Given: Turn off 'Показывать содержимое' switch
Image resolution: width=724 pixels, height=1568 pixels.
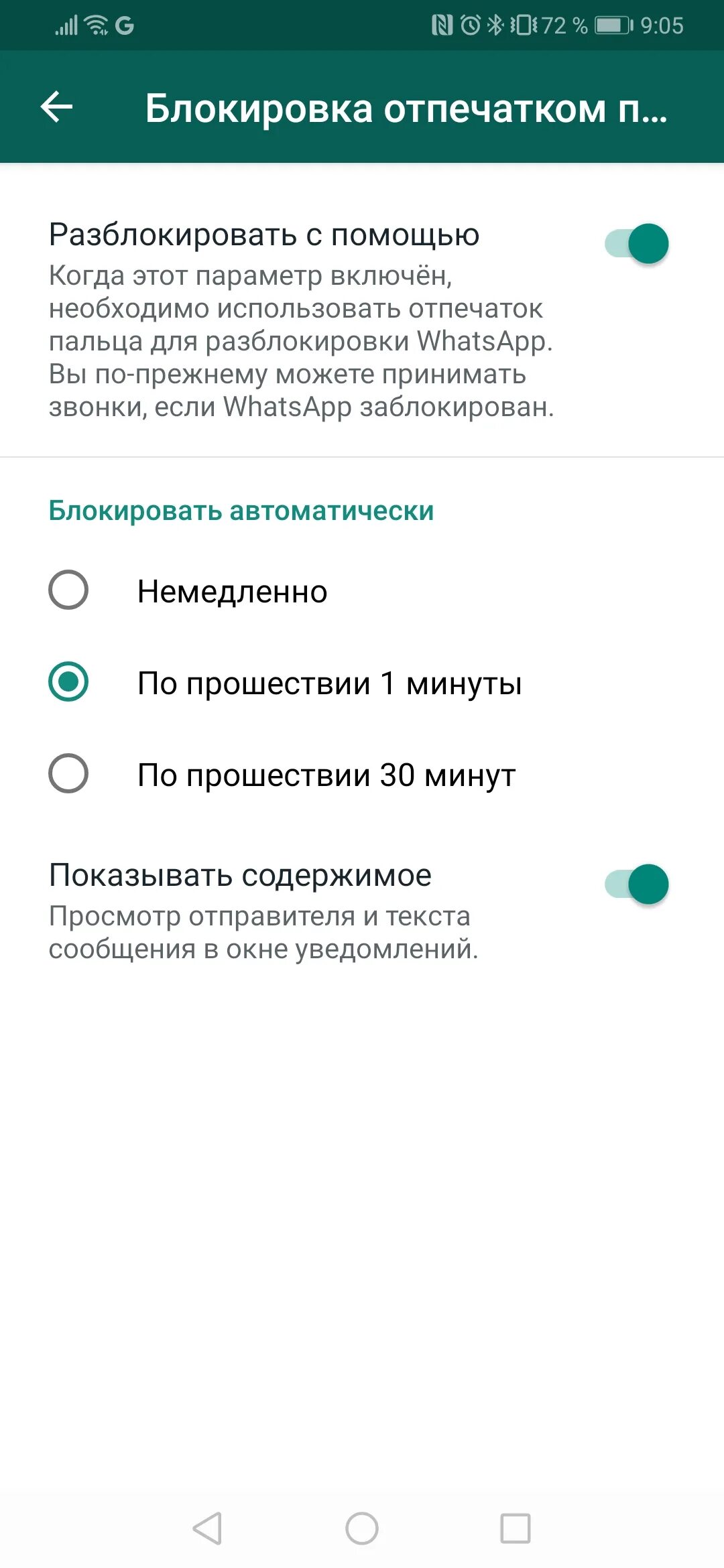Looking at the screenshot, I should click(637, 885).
